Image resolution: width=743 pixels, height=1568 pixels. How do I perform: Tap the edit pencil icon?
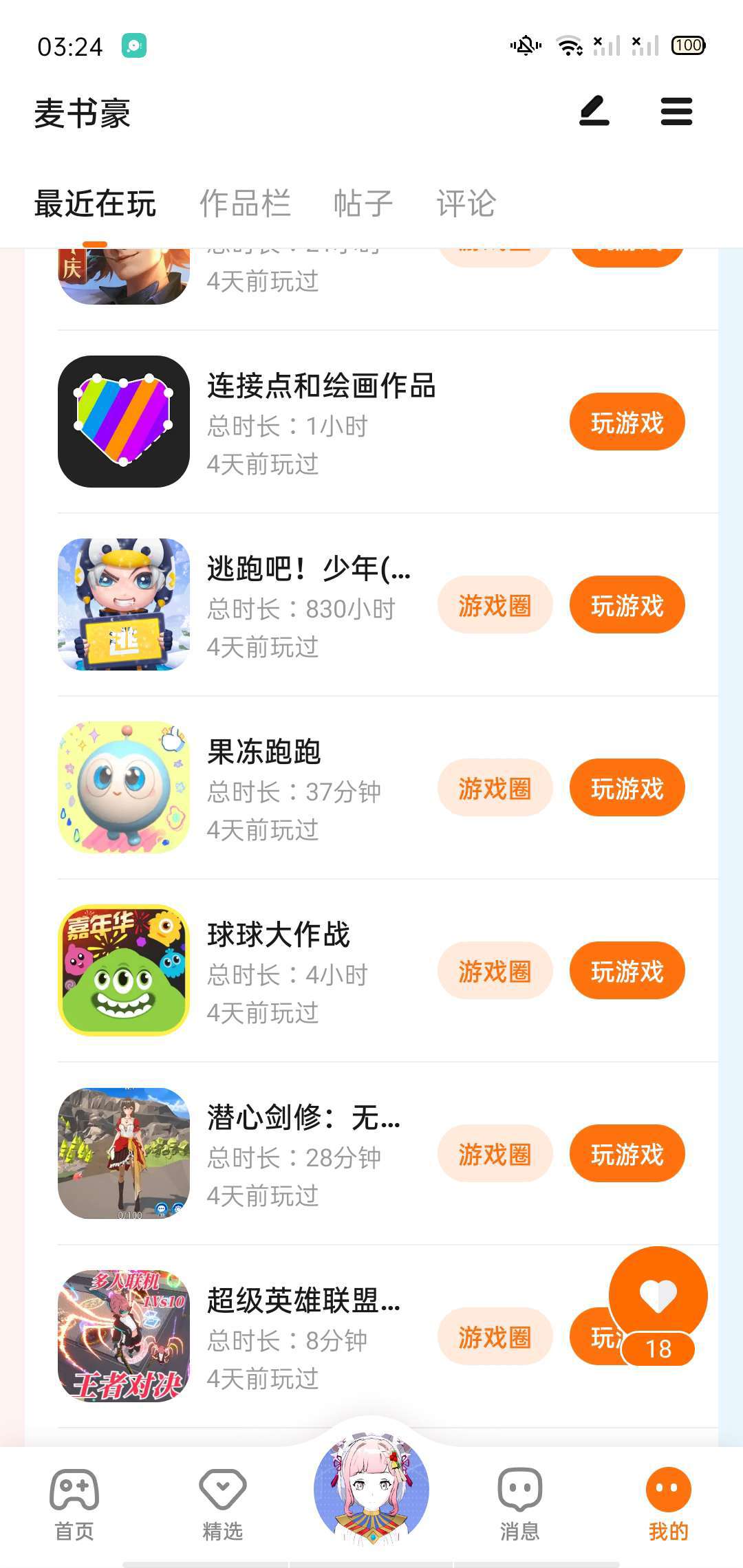pyautogui.click(x=594, y=111)
